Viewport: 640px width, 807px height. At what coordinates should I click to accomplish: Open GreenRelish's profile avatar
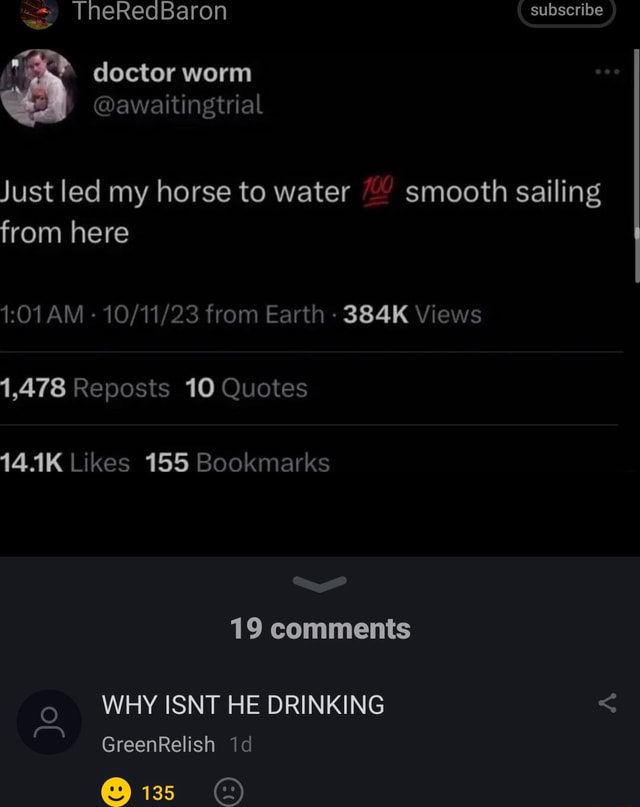point(49,721)
